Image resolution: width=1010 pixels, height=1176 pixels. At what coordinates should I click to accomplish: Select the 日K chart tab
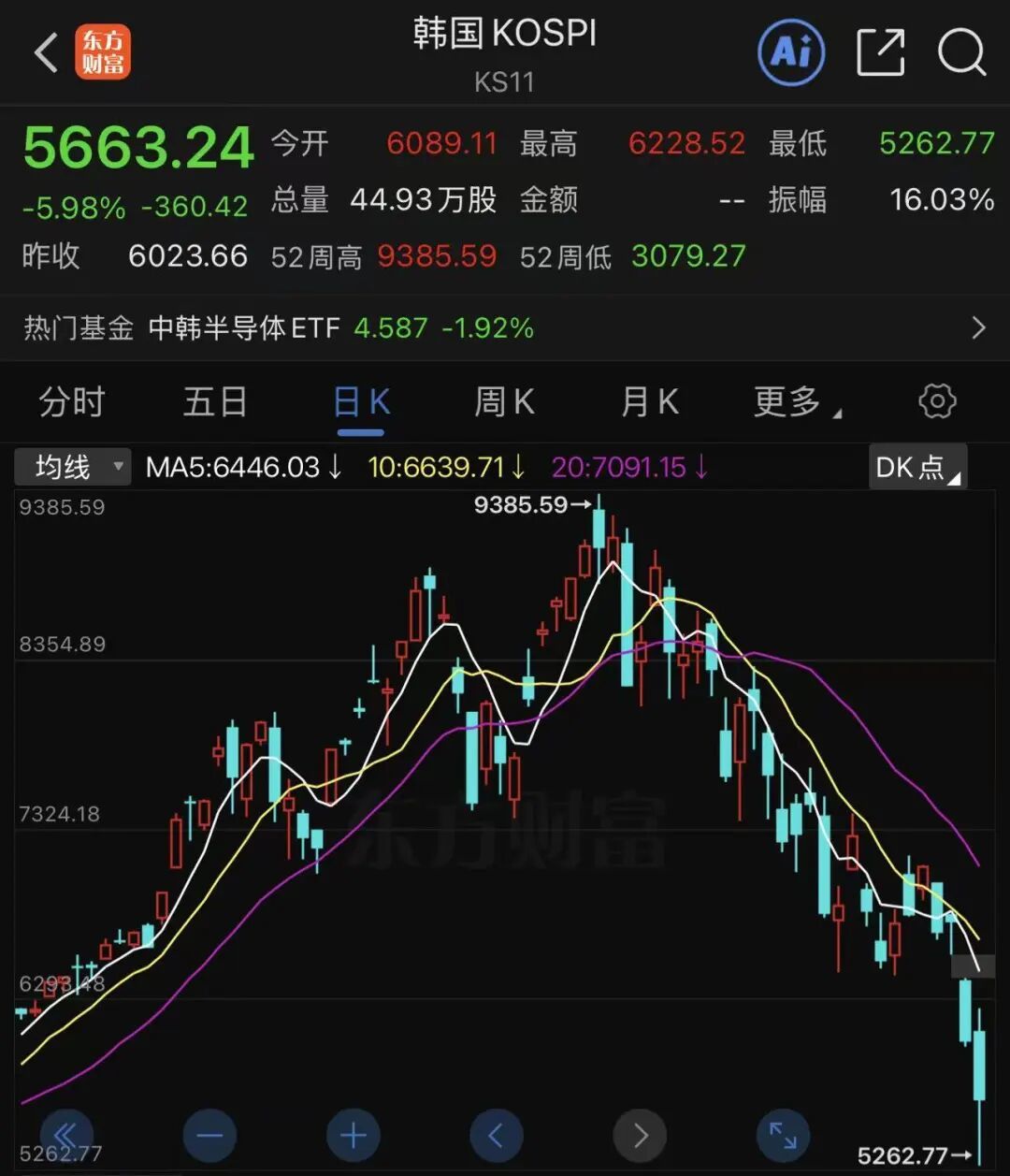pos(361,402)
